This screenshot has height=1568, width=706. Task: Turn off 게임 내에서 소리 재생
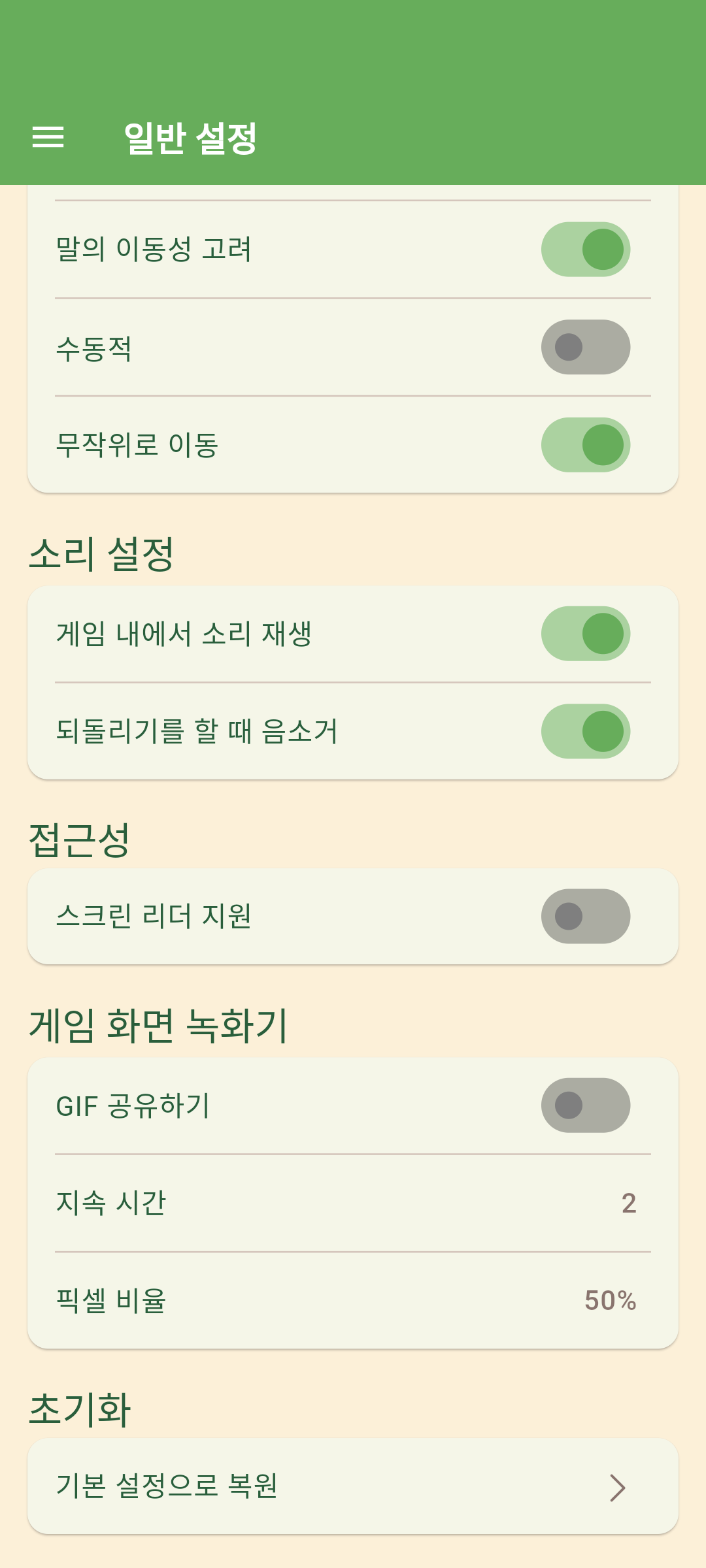tap(585, 634)
